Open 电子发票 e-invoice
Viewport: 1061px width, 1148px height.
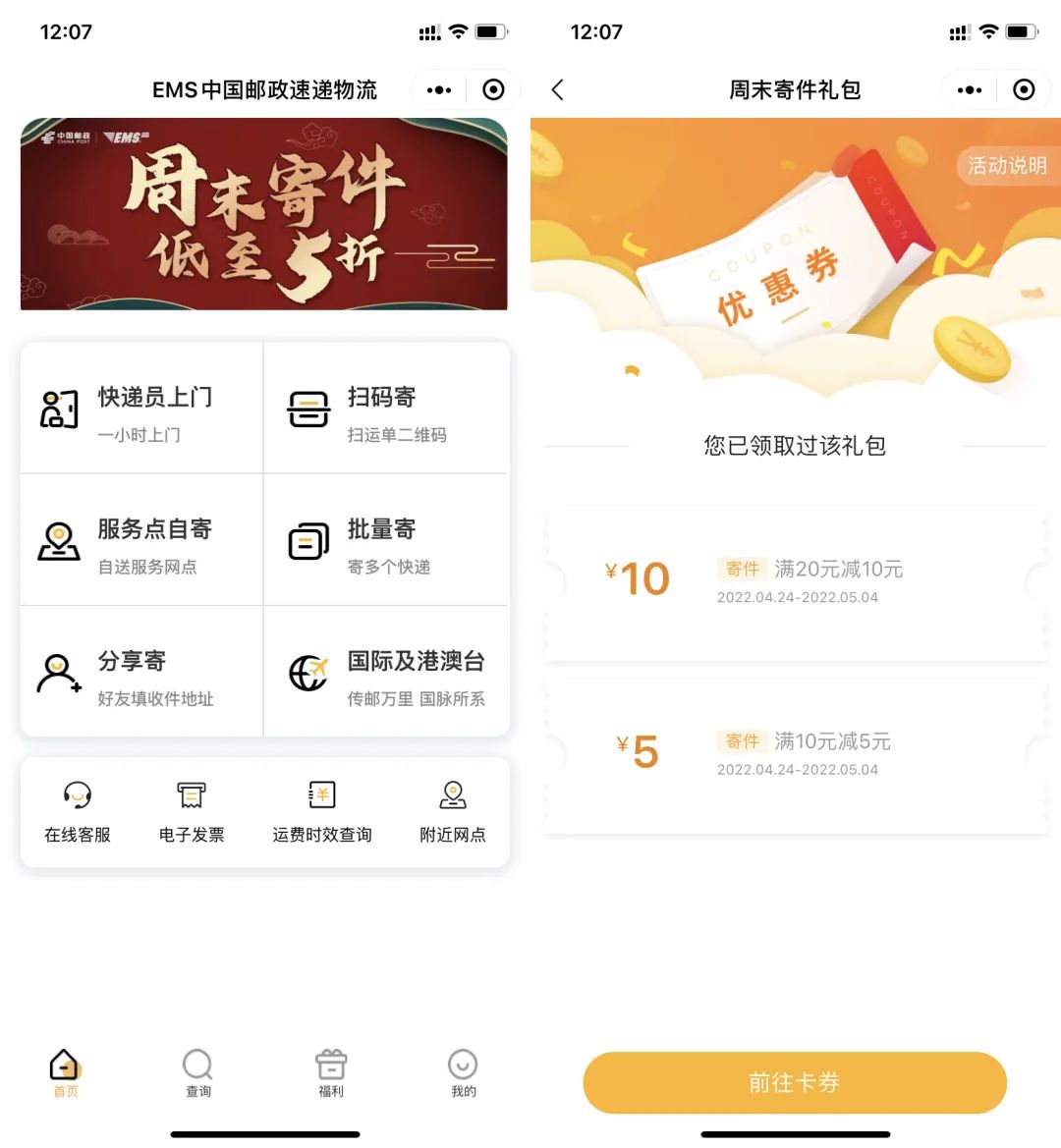(x=192, y=811)
